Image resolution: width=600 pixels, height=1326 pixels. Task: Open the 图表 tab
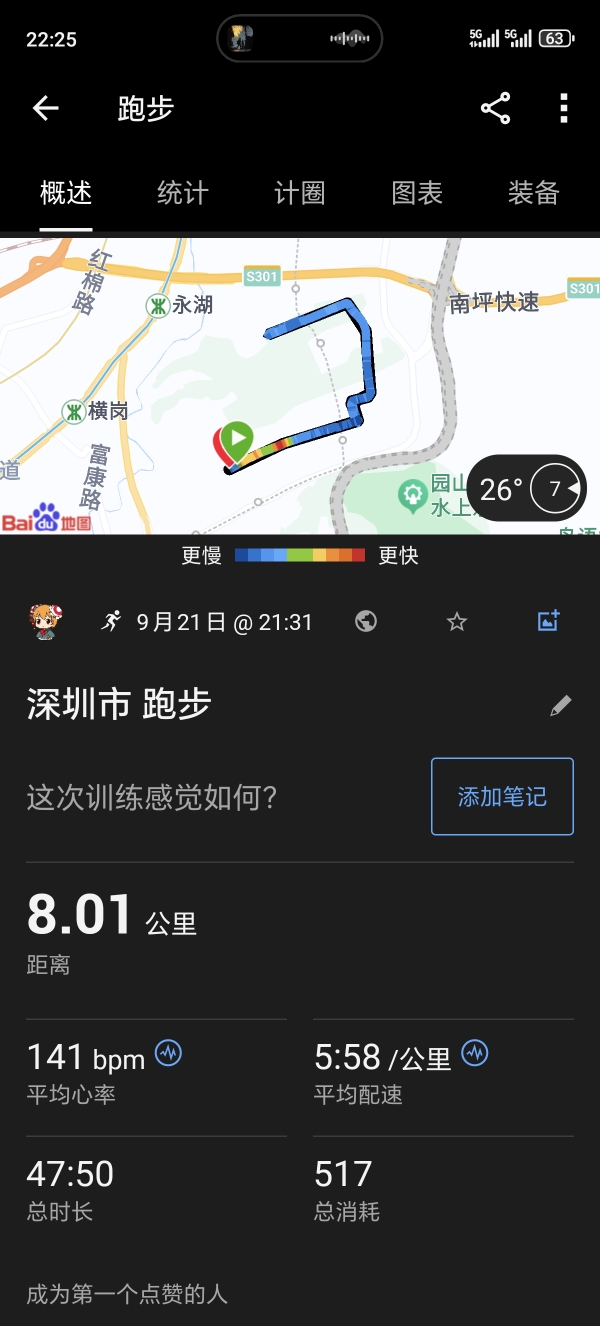coord(417,193)
